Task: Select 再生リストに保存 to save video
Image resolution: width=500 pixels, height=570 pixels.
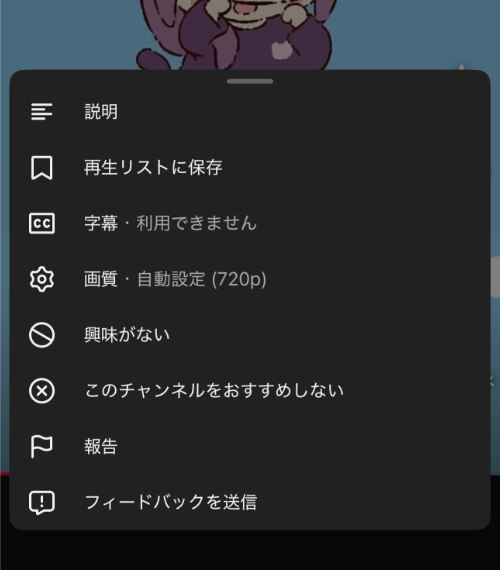Action: (250, 168)
